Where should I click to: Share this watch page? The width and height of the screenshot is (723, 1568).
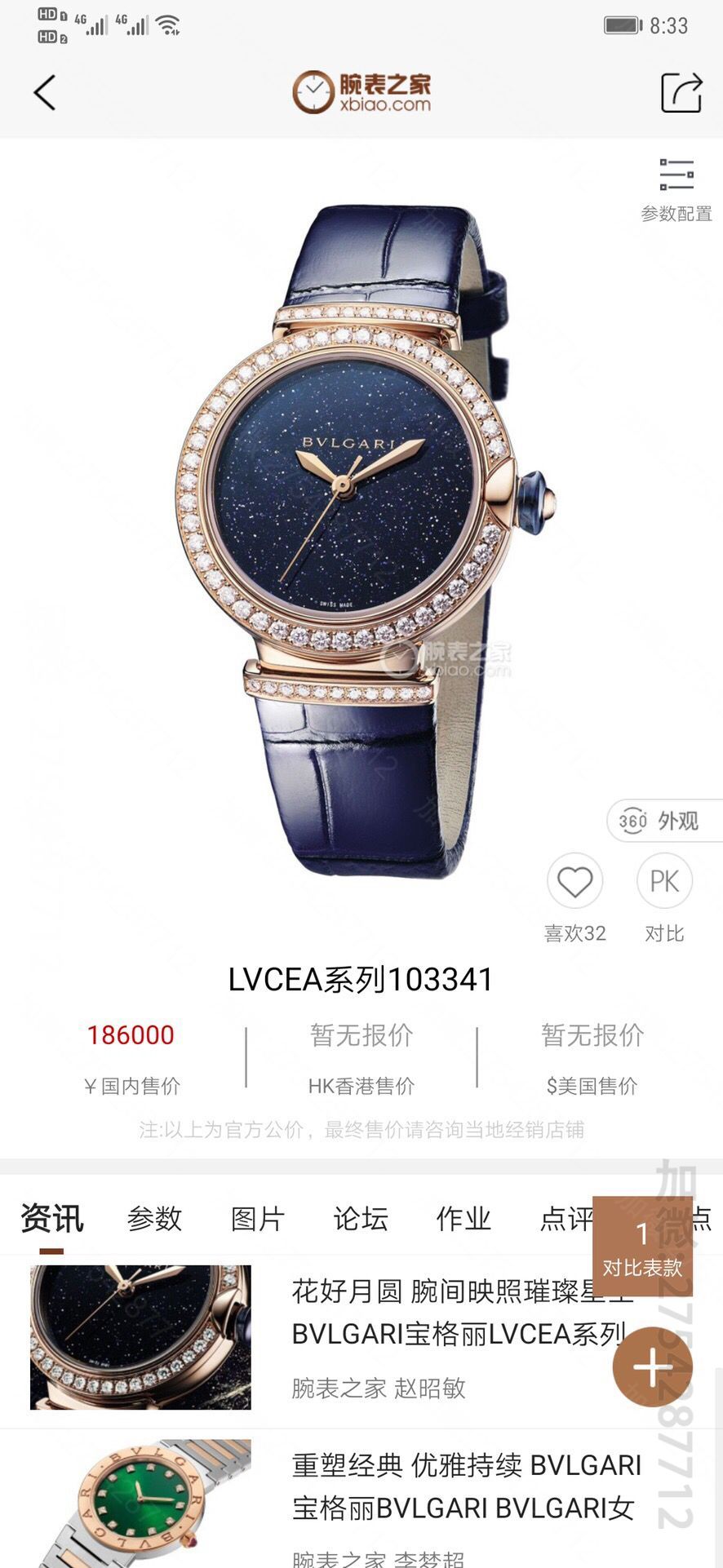click(x=681, y=92)
